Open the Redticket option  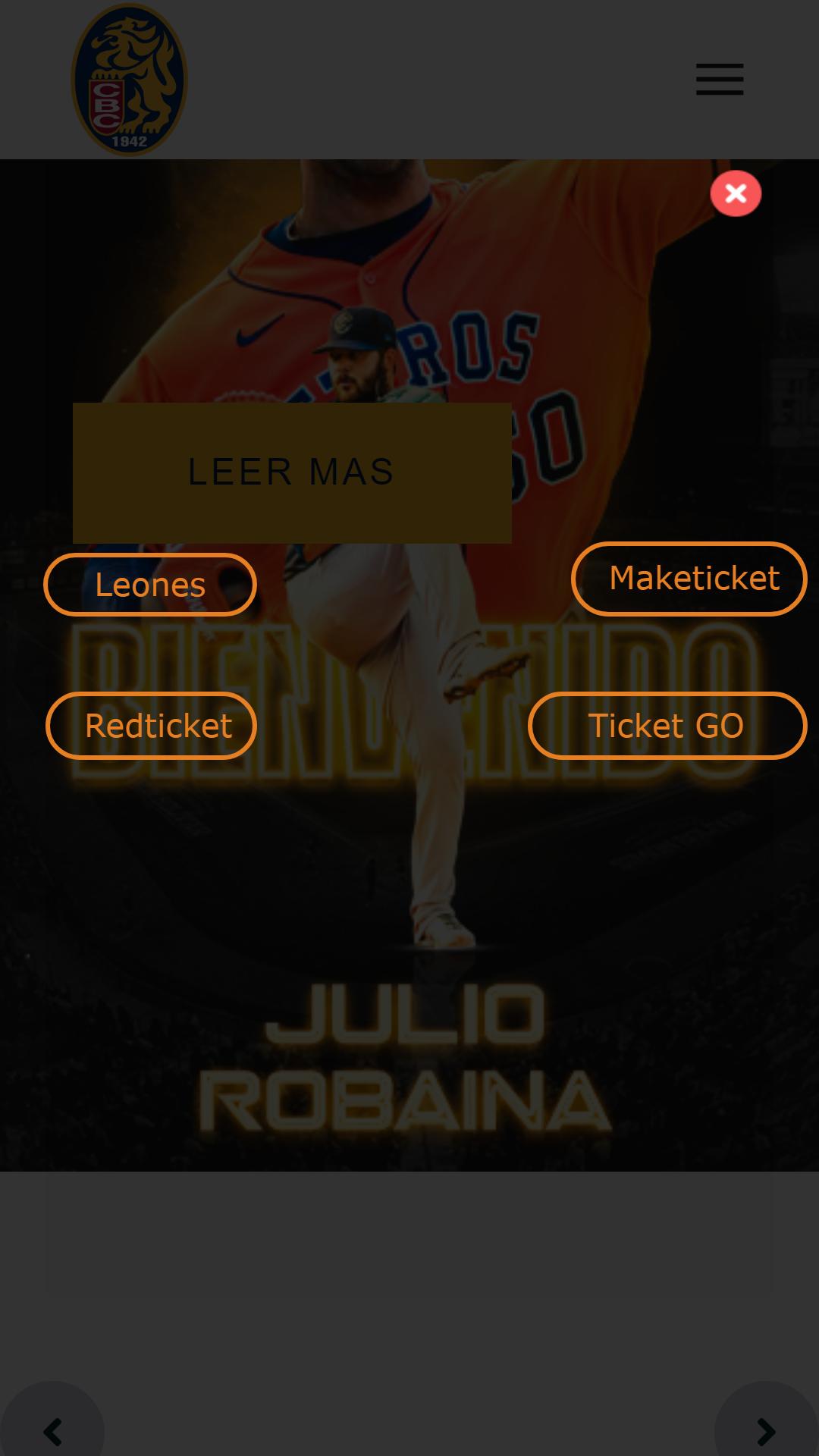point(151,726)
